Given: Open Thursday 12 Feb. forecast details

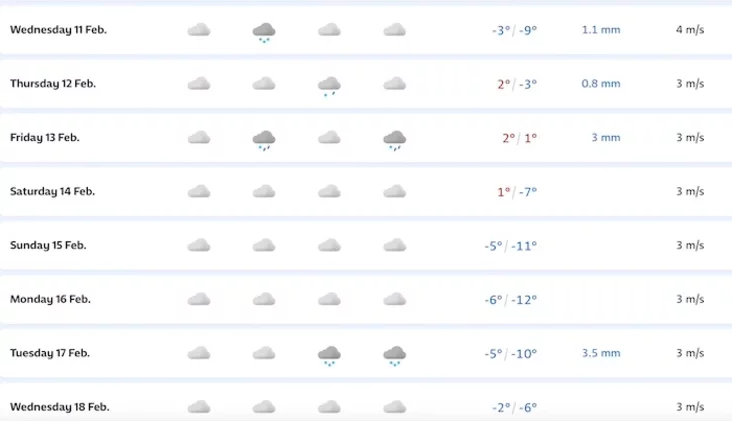Looking at the screenshot, I should tap(53, 84).
